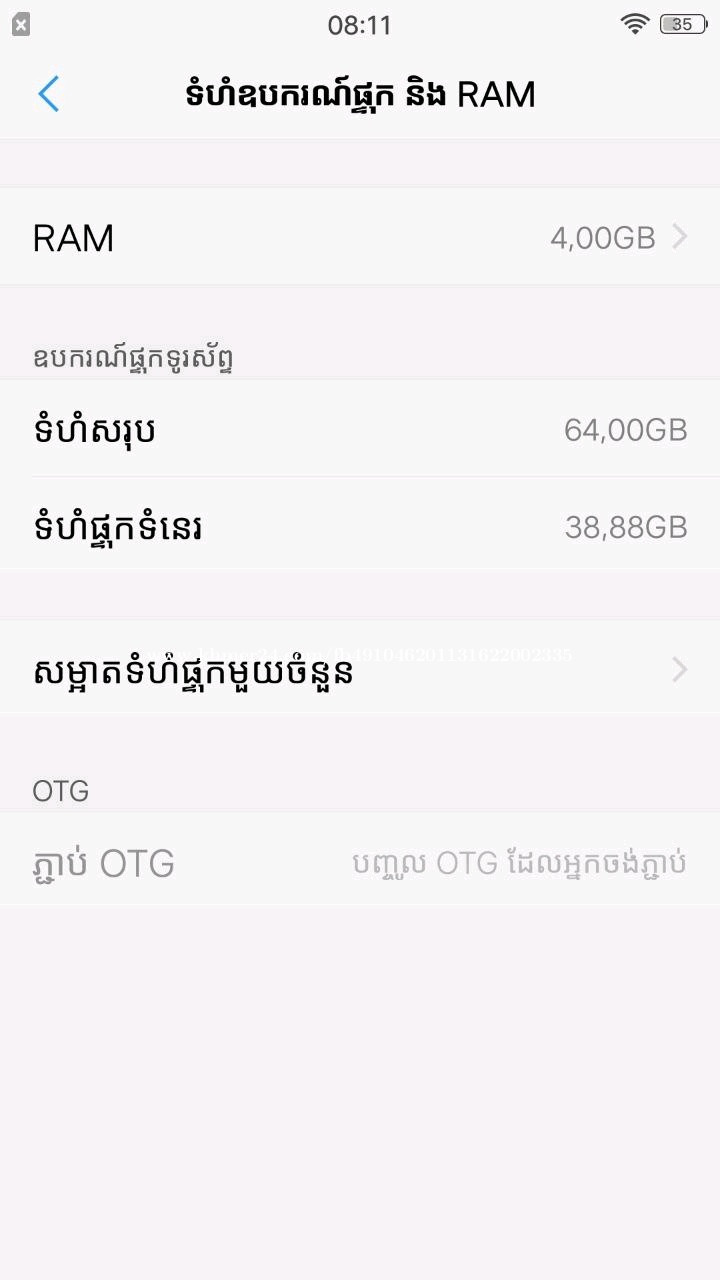The width and height of the screenshot is (720, 1280).
Task: Go back using the blue arrow
Action: tap(48, 94)
